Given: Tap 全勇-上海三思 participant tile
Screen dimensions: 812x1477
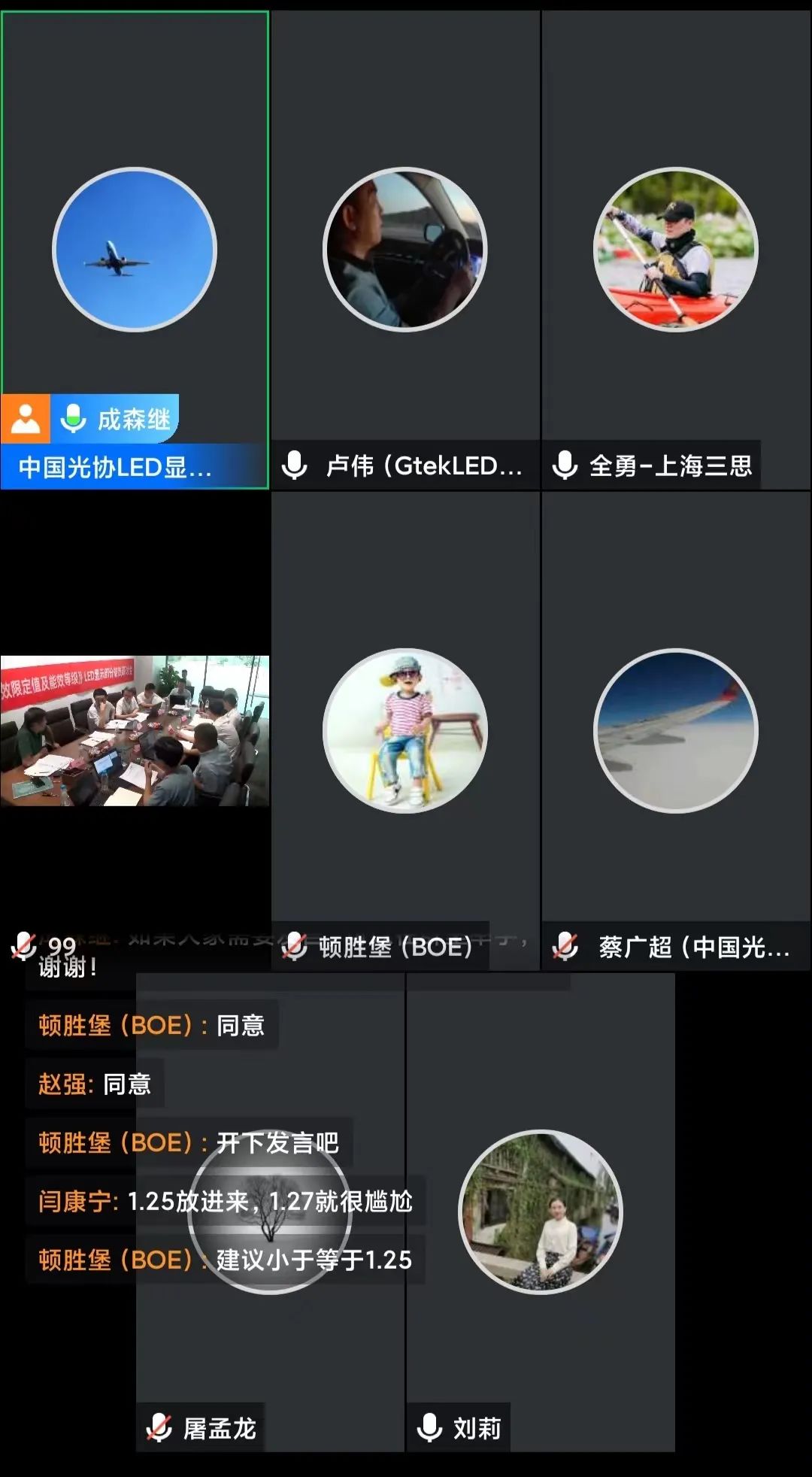Looking at the screenshot, I should tap(676, 250).
